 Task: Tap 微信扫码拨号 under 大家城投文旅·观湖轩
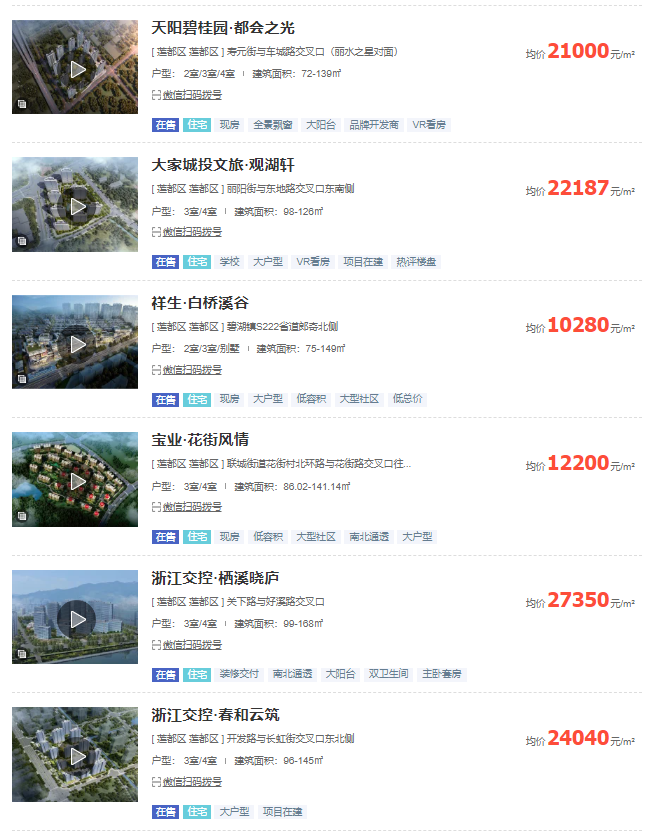point(192,232)
